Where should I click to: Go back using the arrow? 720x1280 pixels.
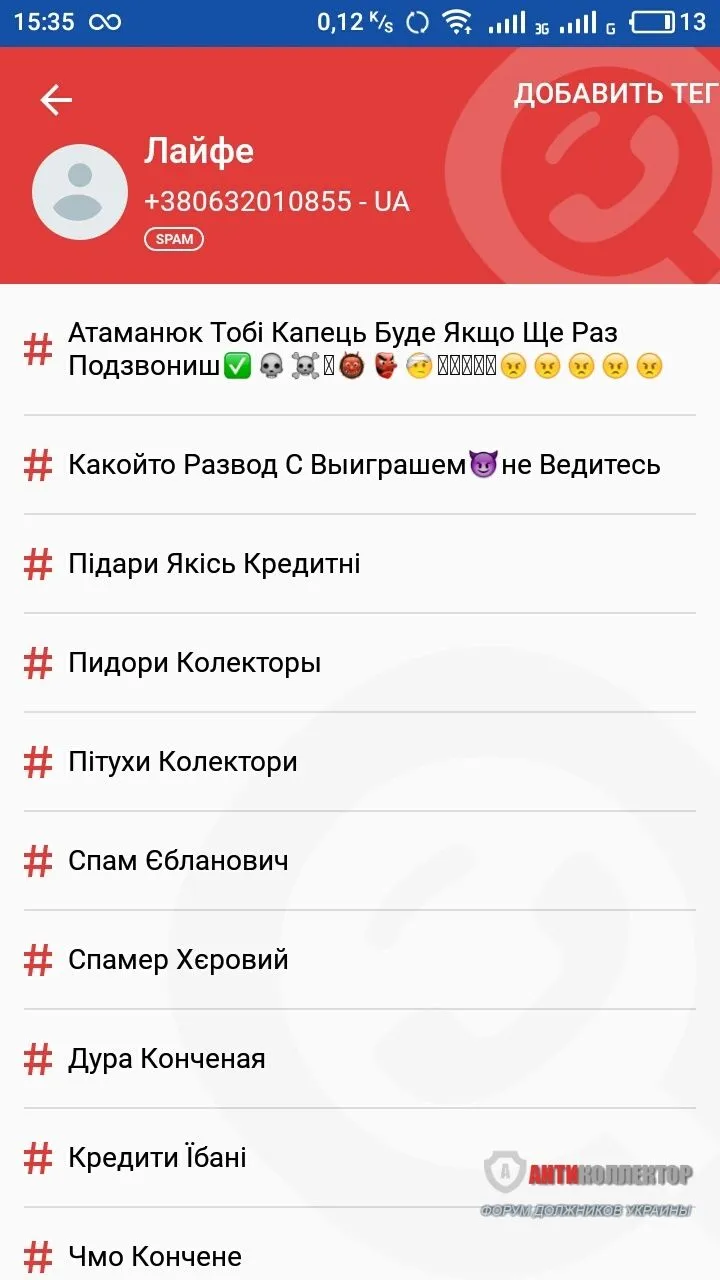tap(56, 100)
